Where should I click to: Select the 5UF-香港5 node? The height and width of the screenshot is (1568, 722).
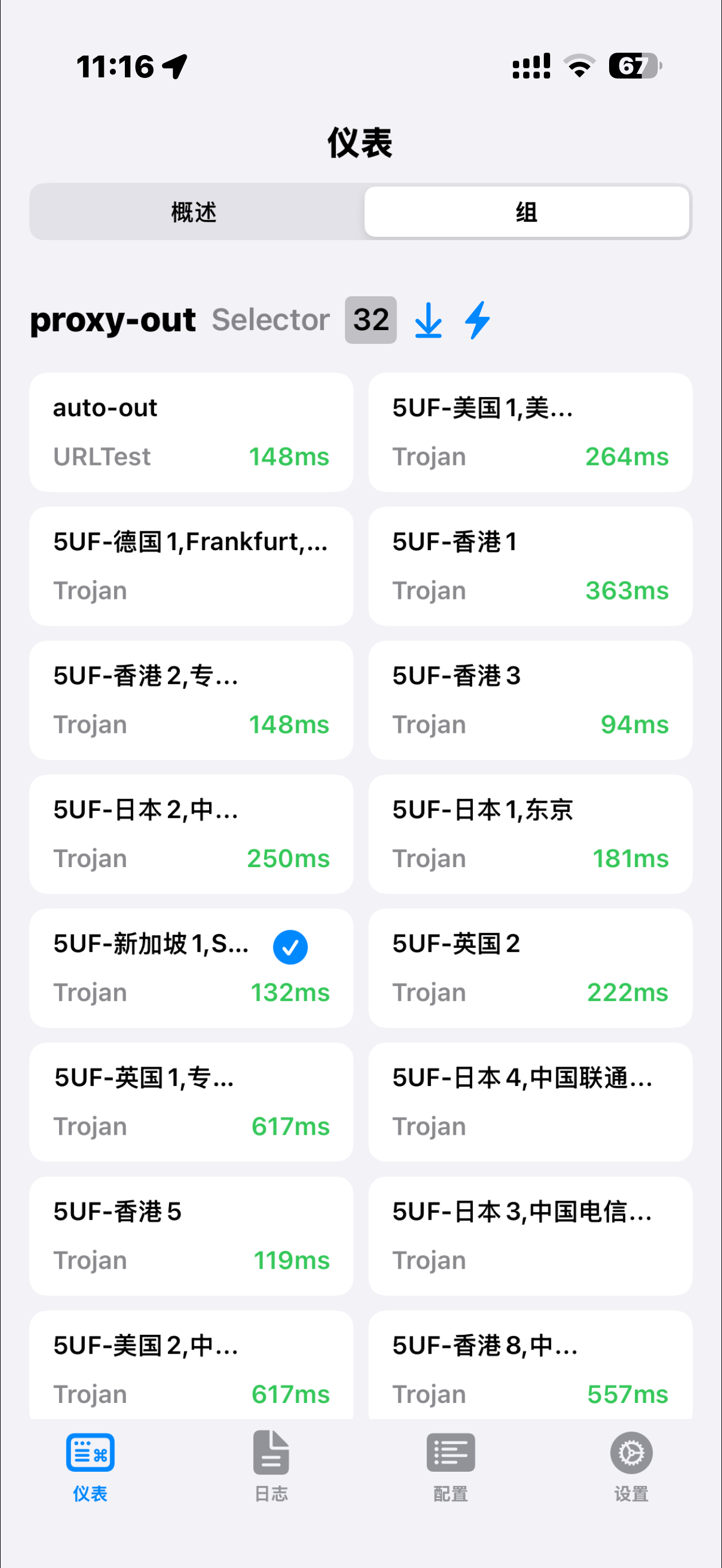point(191,1236)
